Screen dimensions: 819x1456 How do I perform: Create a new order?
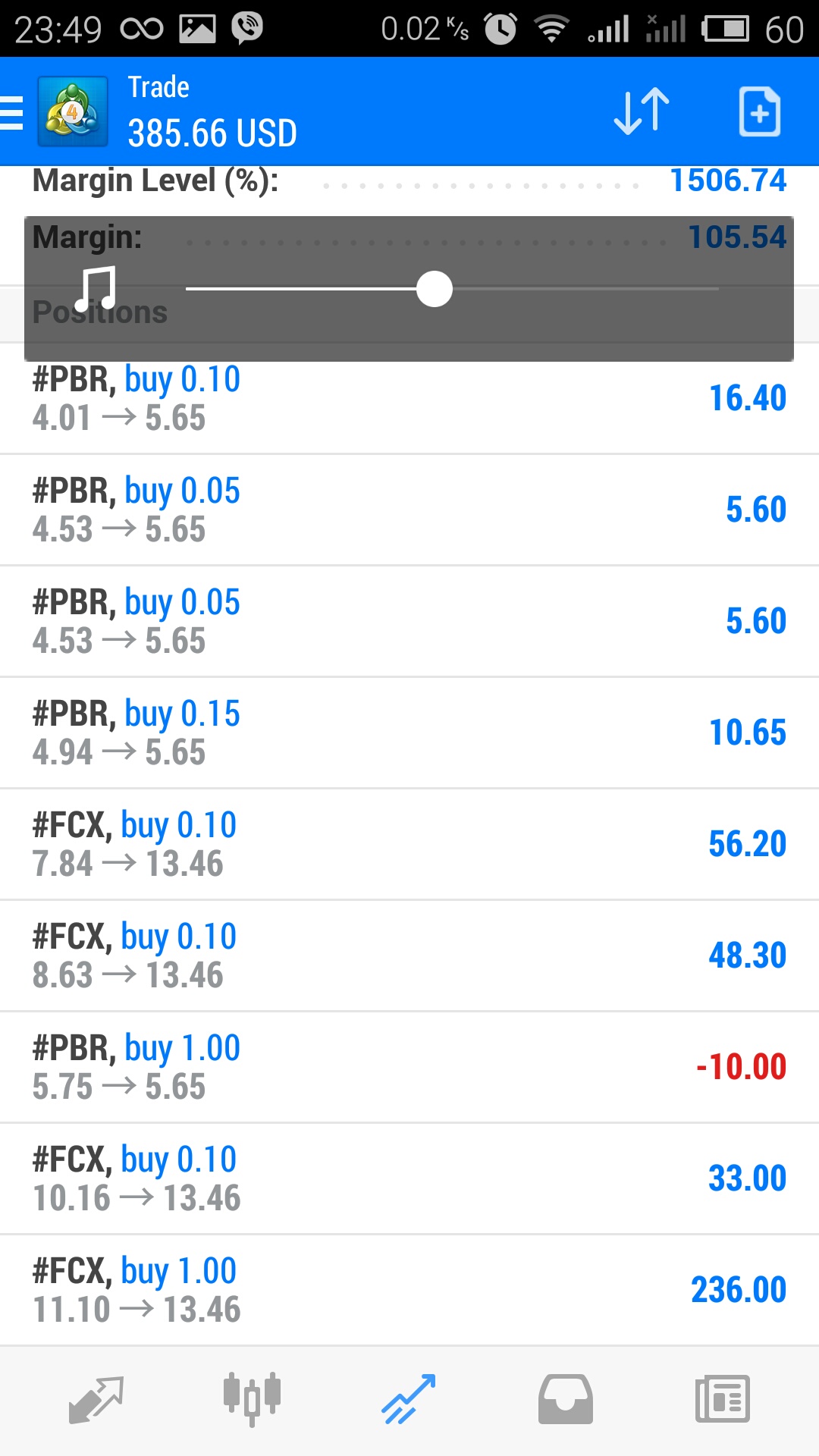pos(760,111)
